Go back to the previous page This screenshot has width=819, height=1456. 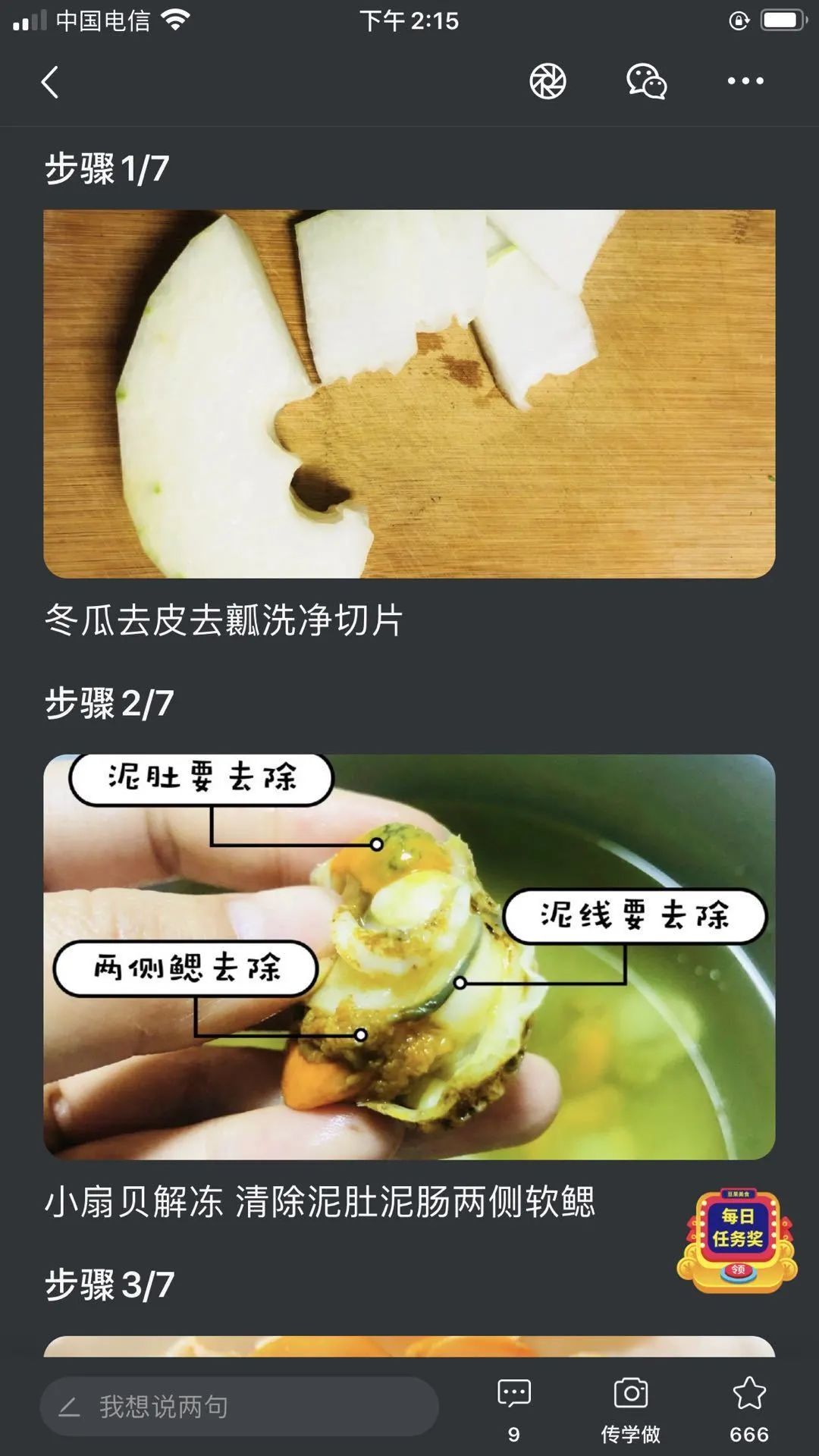(x=50, y=82)
